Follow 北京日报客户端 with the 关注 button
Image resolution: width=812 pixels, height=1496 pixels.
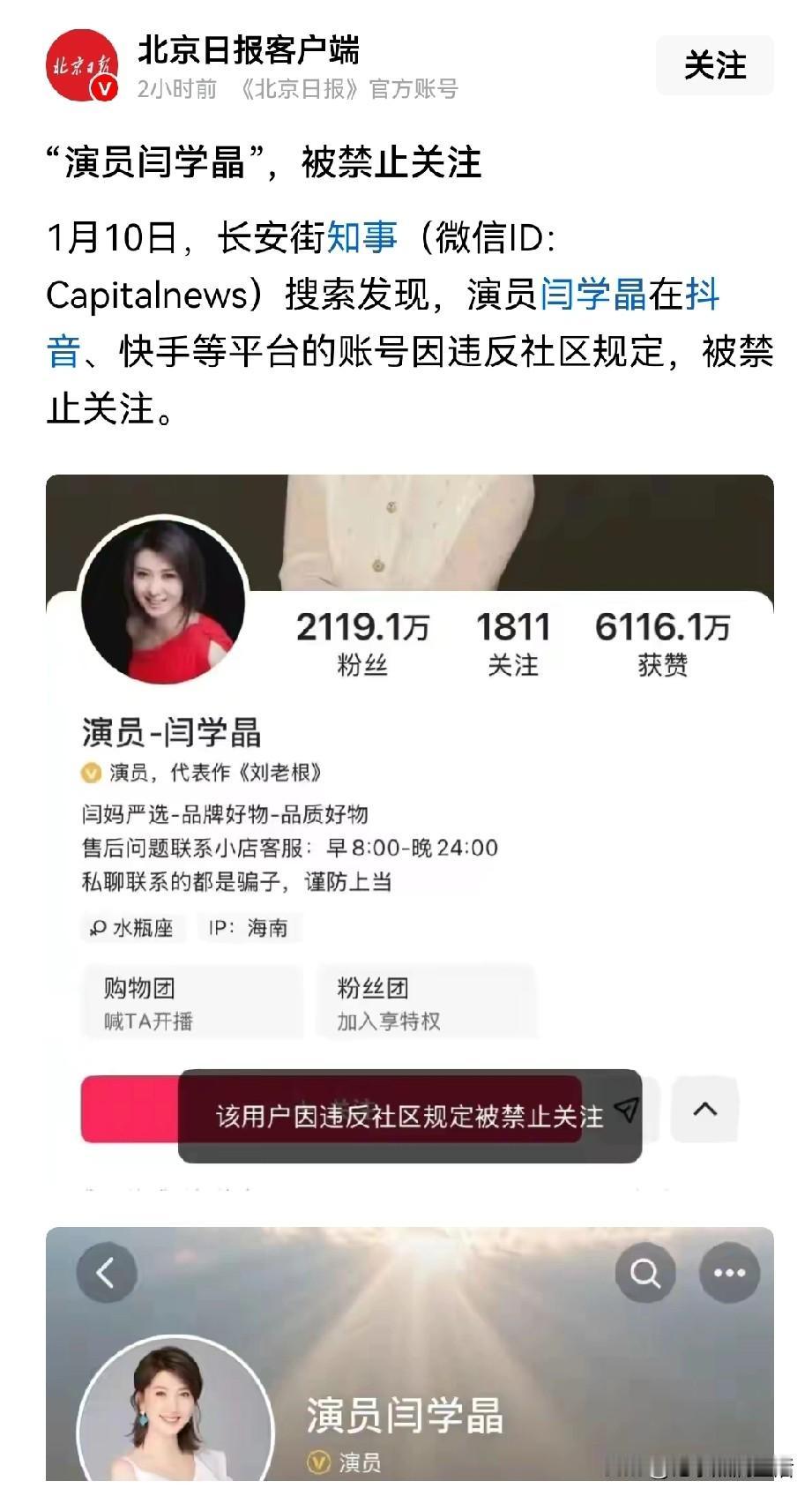tap(714, 66)
